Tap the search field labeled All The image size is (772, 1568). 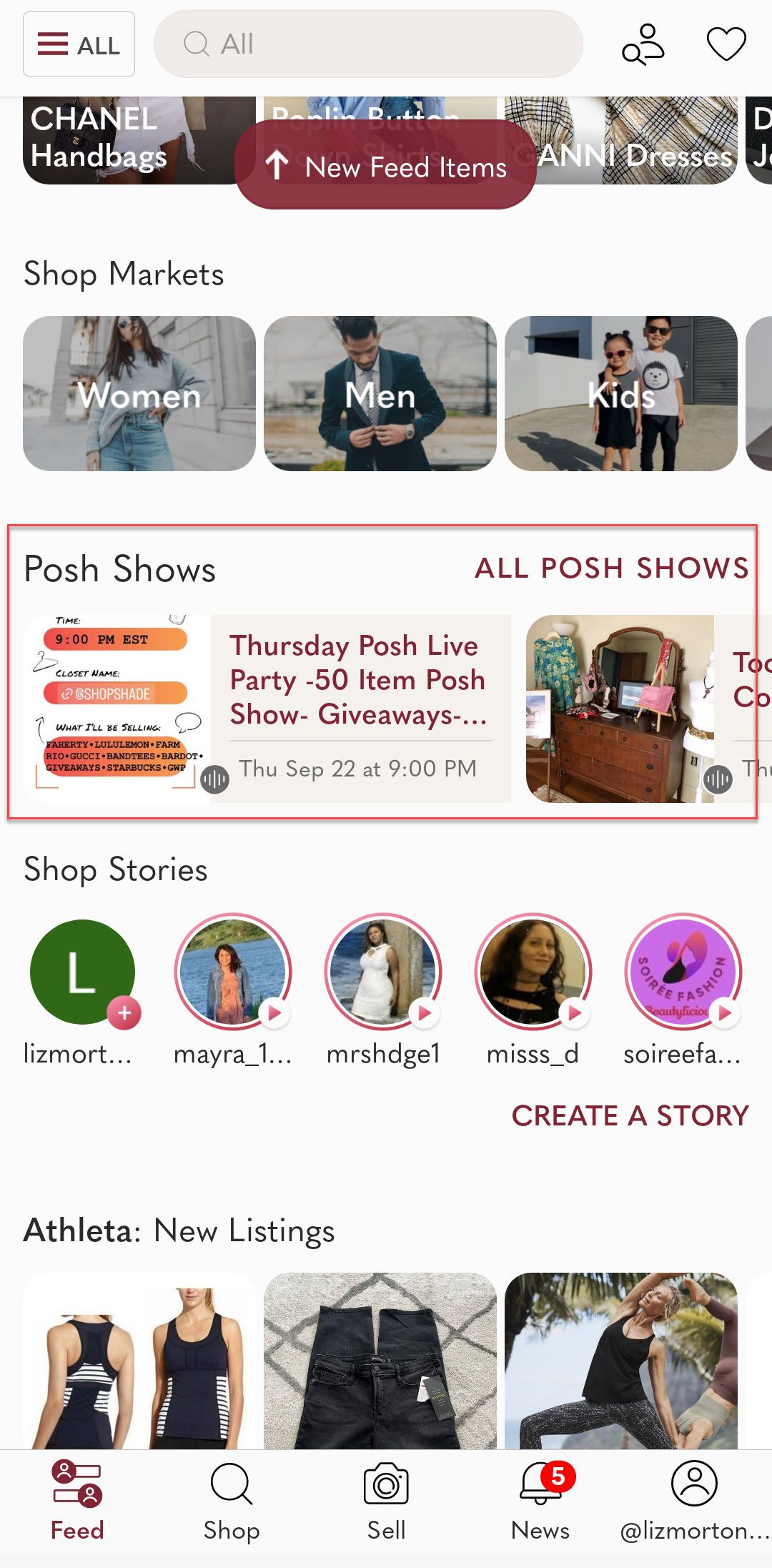pyautogui.click(x=368, y=44)
